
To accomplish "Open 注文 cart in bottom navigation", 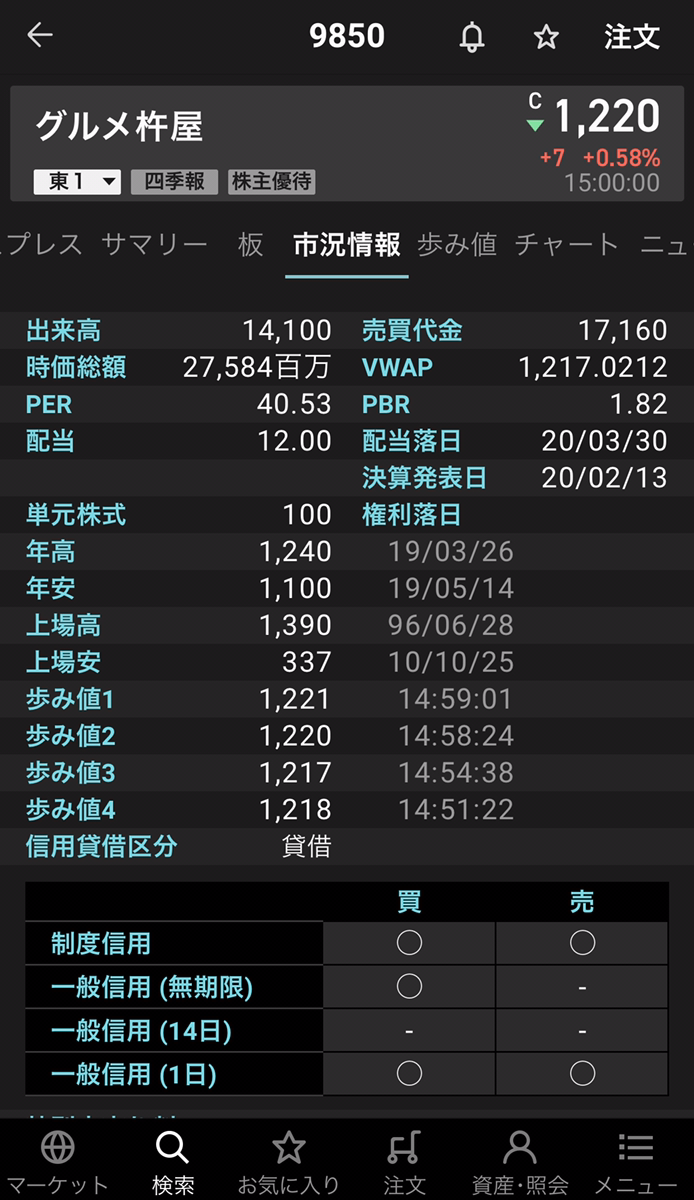I will [404, 1160].
